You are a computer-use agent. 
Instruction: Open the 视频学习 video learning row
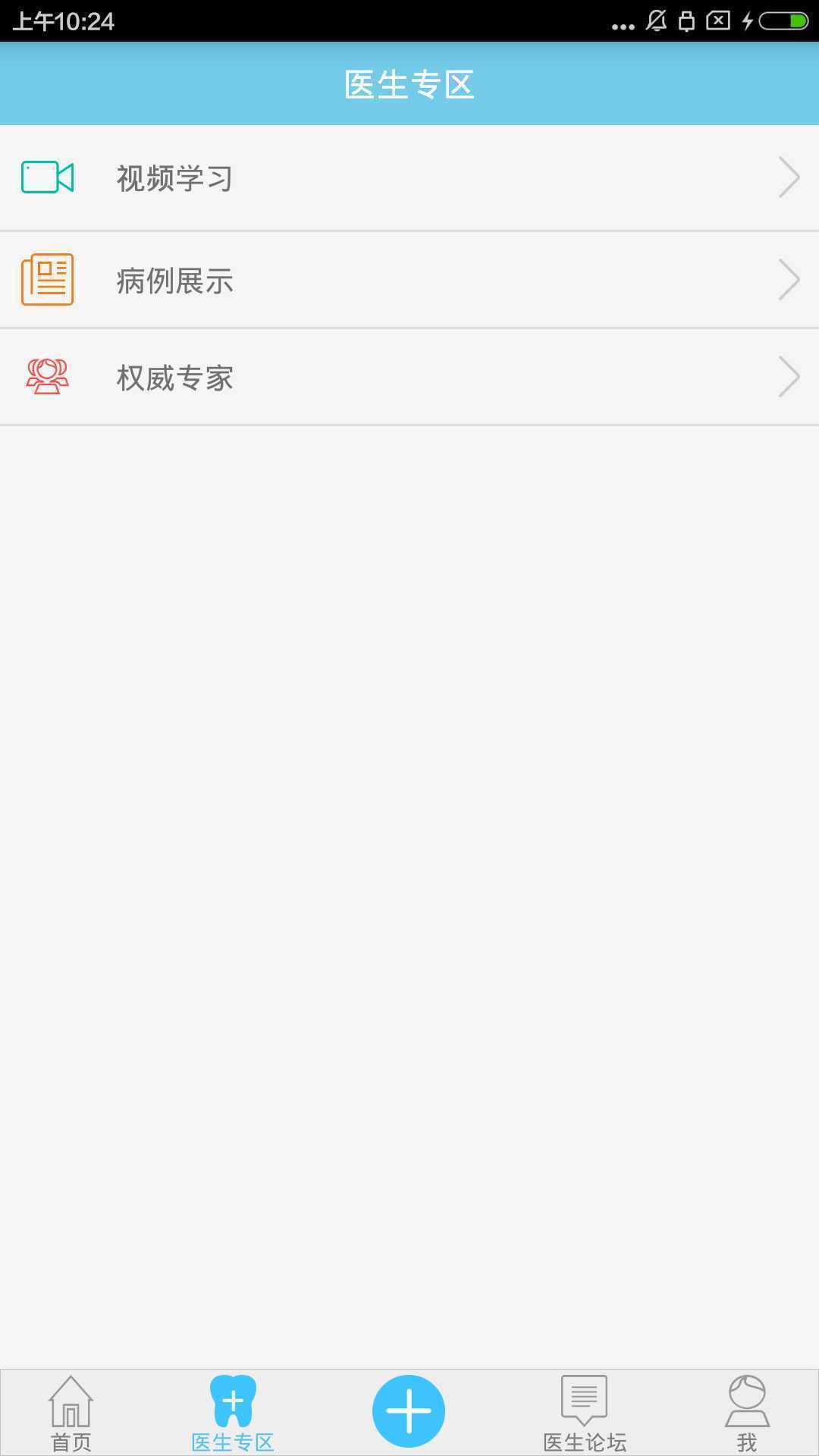(409, 178)
